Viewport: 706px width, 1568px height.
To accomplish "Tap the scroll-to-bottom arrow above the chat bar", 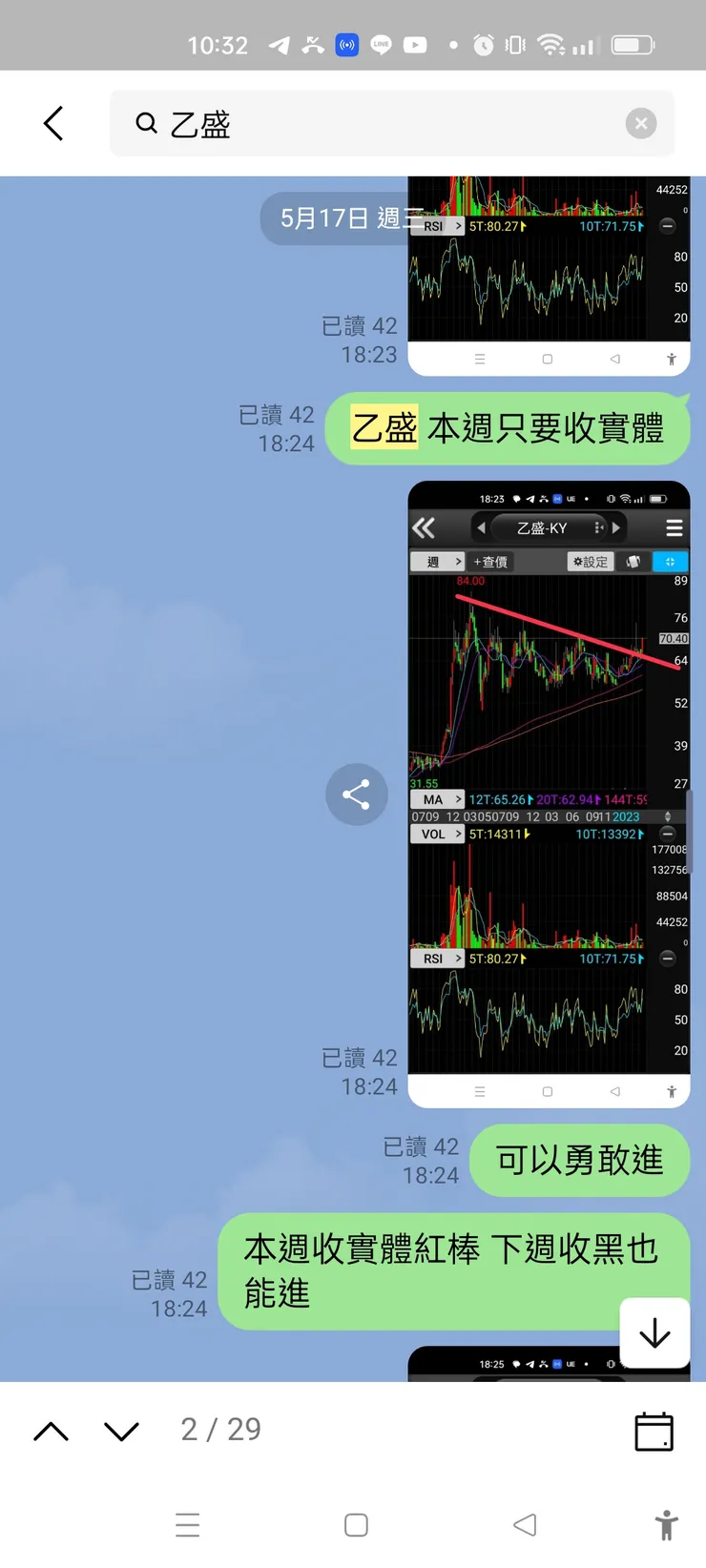I will pos(654,1334).
